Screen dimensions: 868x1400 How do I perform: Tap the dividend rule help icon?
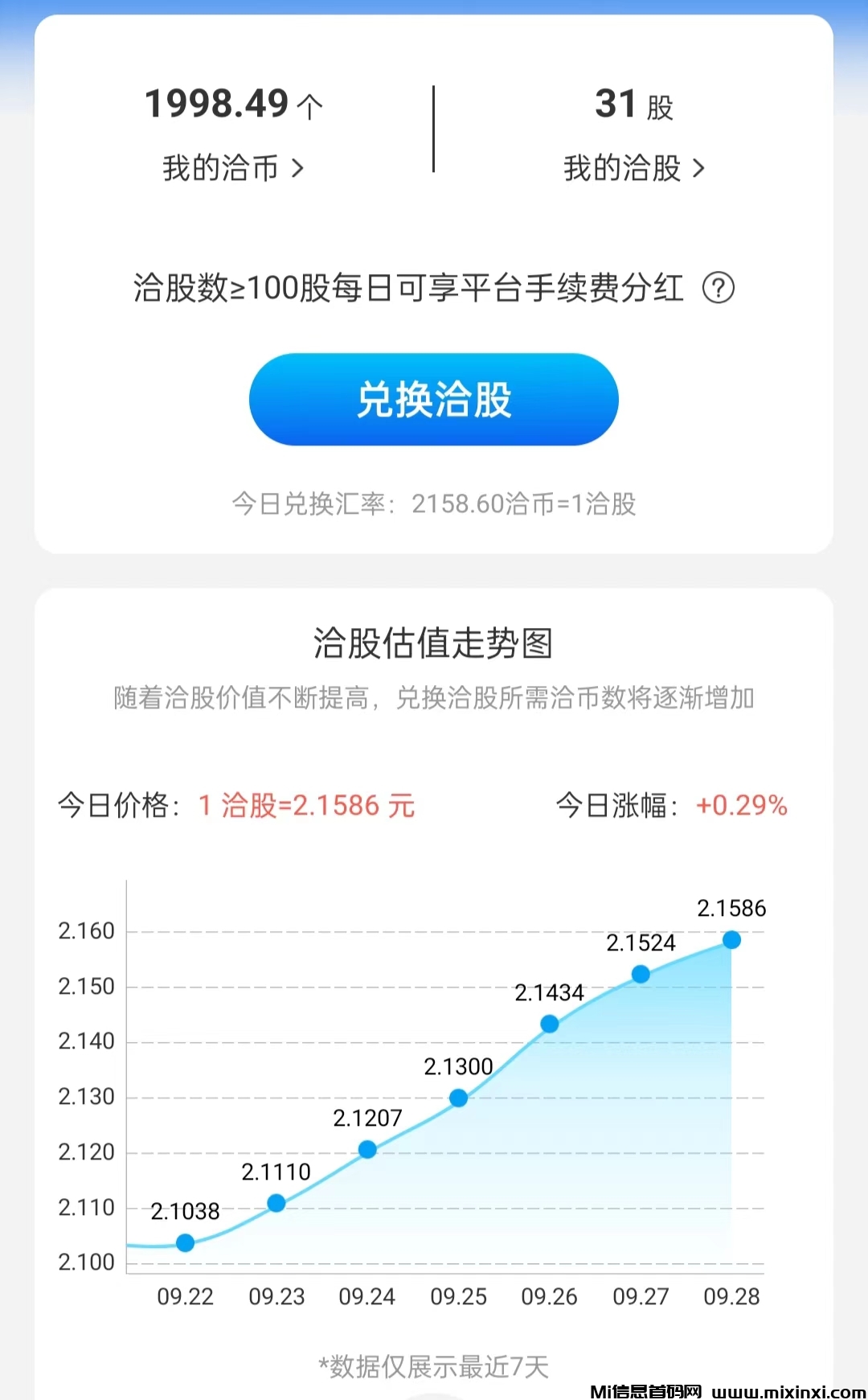[x=718, y=287]
